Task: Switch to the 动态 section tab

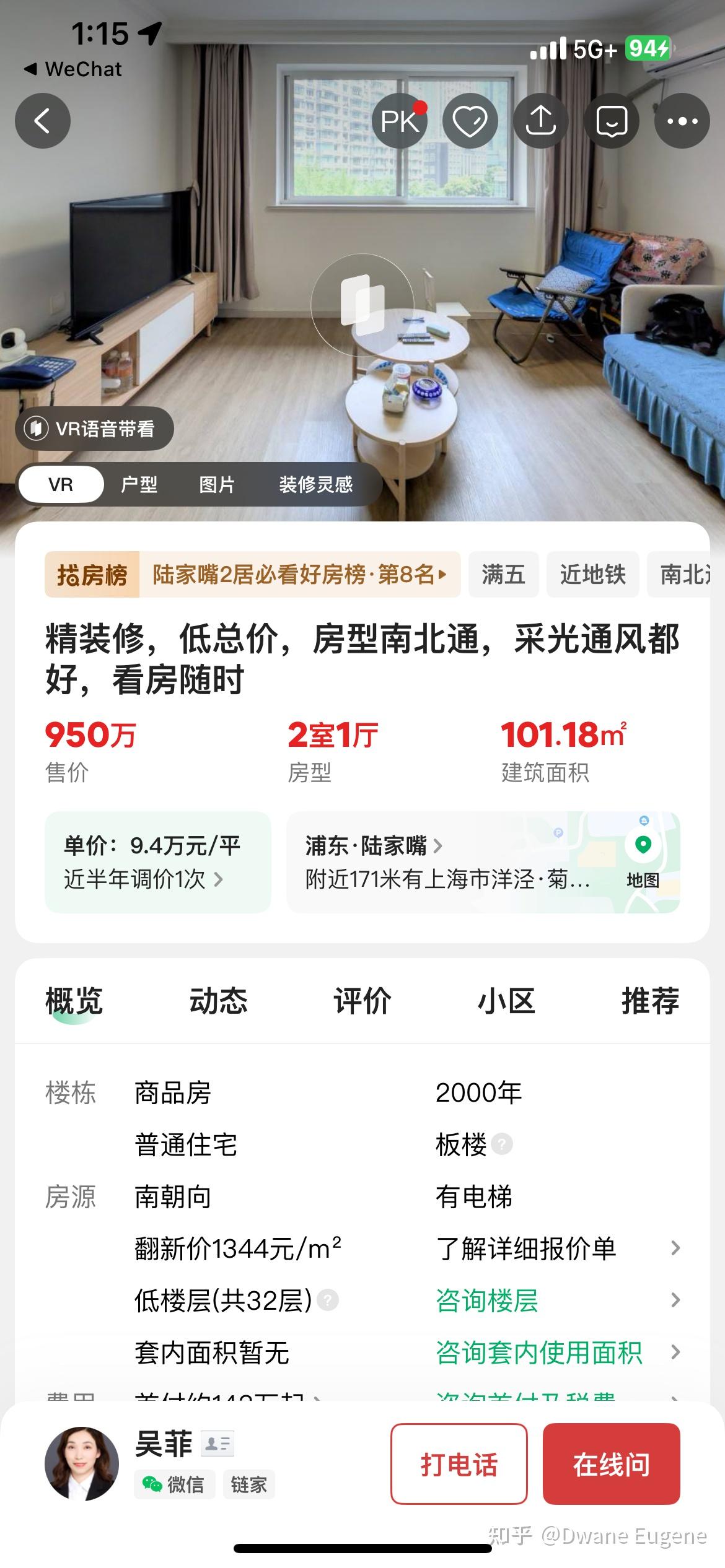Action: (x=218, y=1001)
